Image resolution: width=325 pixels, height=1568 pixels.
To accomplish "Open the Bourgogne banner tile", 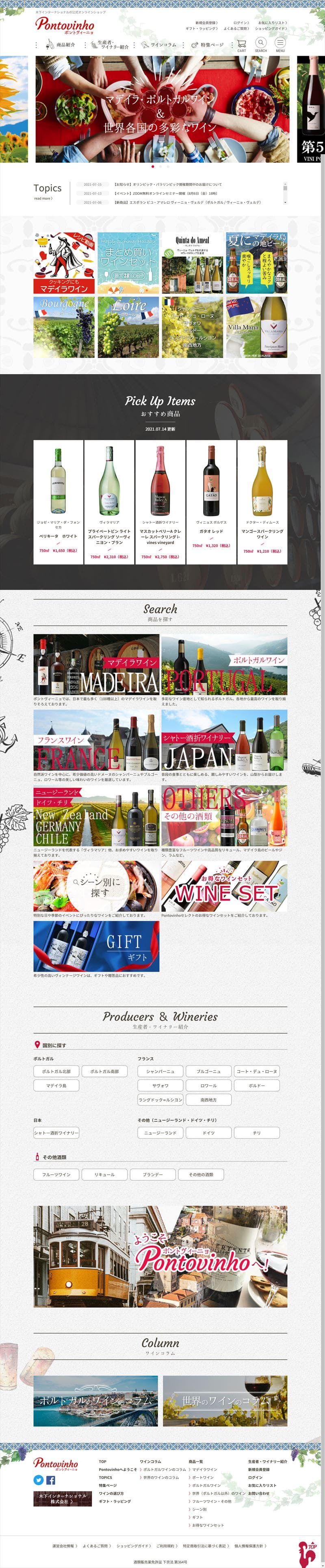I will pos(64,327).
